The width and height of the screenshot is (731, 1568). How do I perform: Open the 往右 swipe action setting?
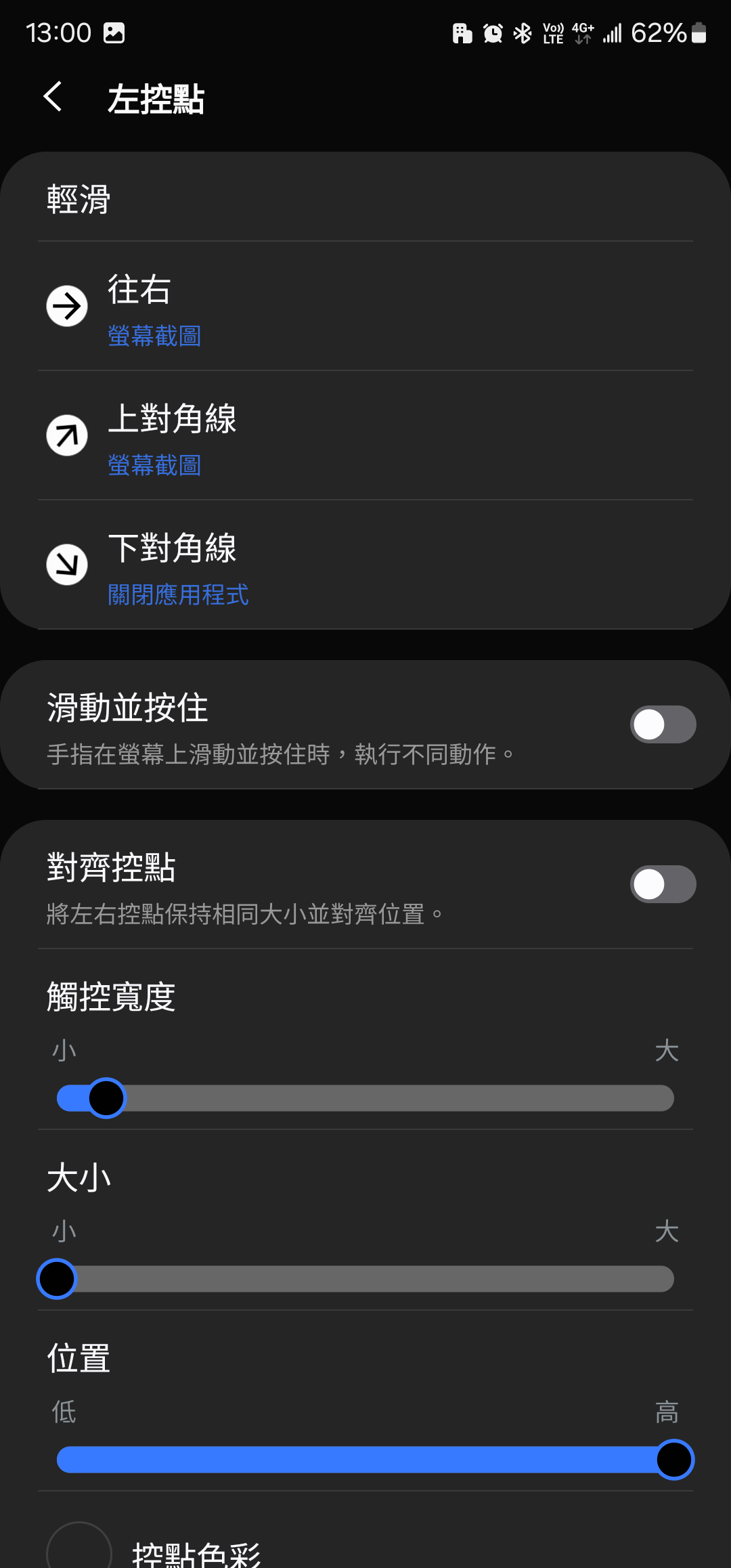[365, 307]
